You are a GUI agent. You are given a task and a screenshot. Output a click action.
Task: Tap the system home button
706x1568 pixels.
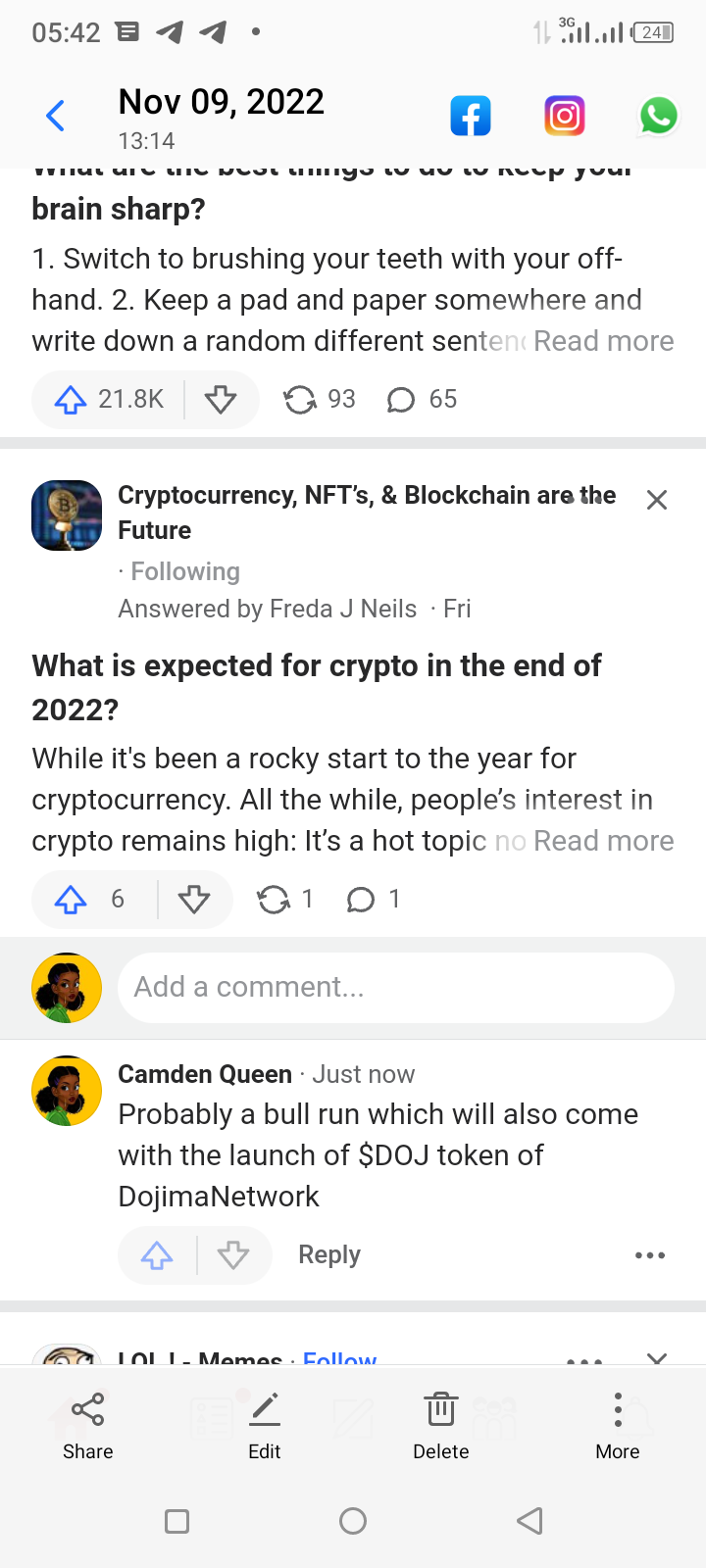click(x=353, y=1521)
